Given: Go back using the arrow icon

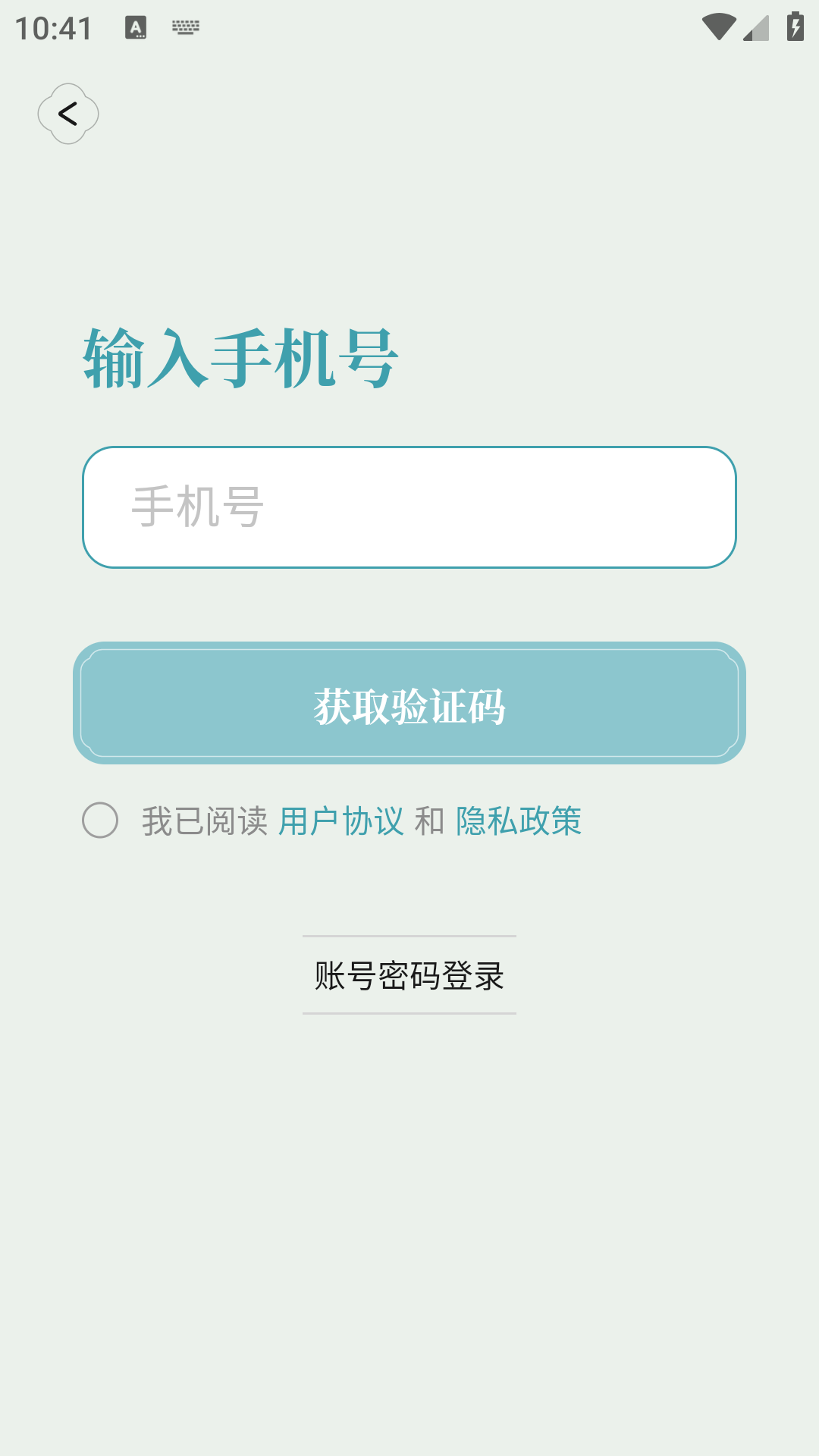Looking at the screenshot, I should 68,114.
